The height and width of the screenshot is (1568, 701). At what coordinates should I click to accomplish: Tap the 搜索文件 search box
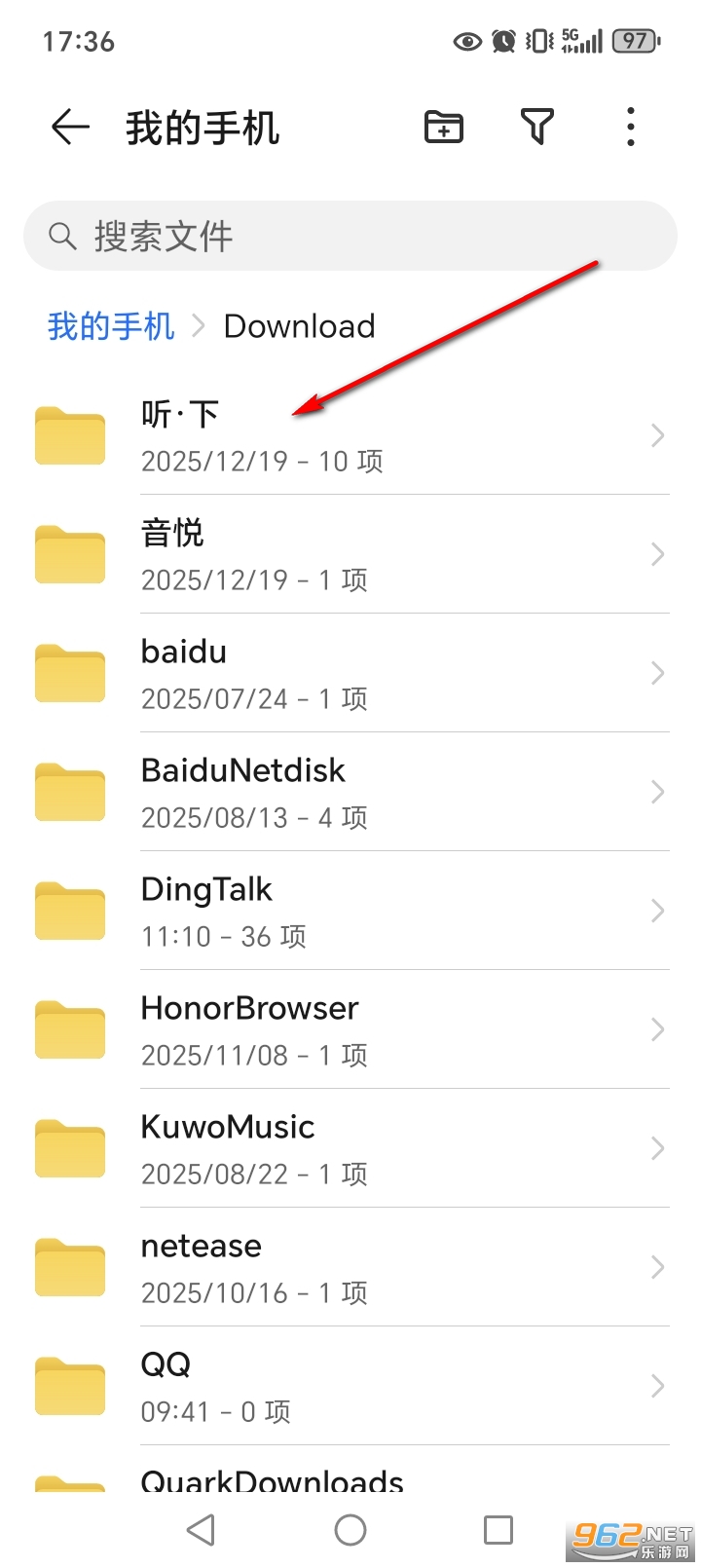point(350,236)
